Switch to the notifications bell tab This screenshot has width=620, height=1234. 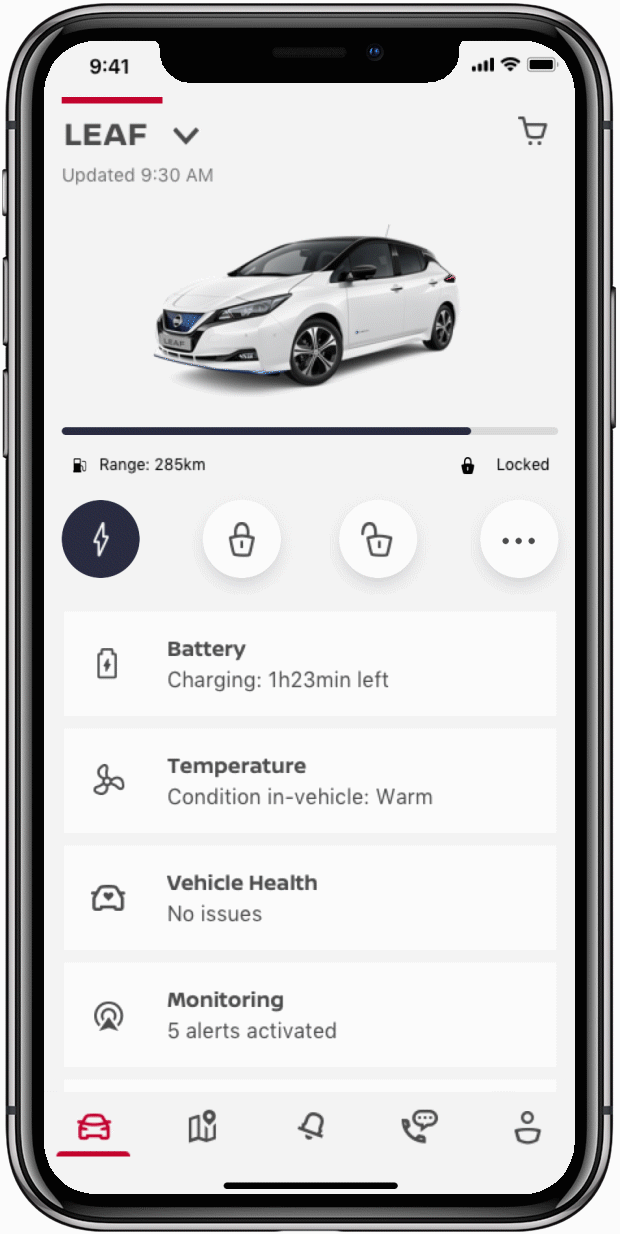tap(312, 1127)
